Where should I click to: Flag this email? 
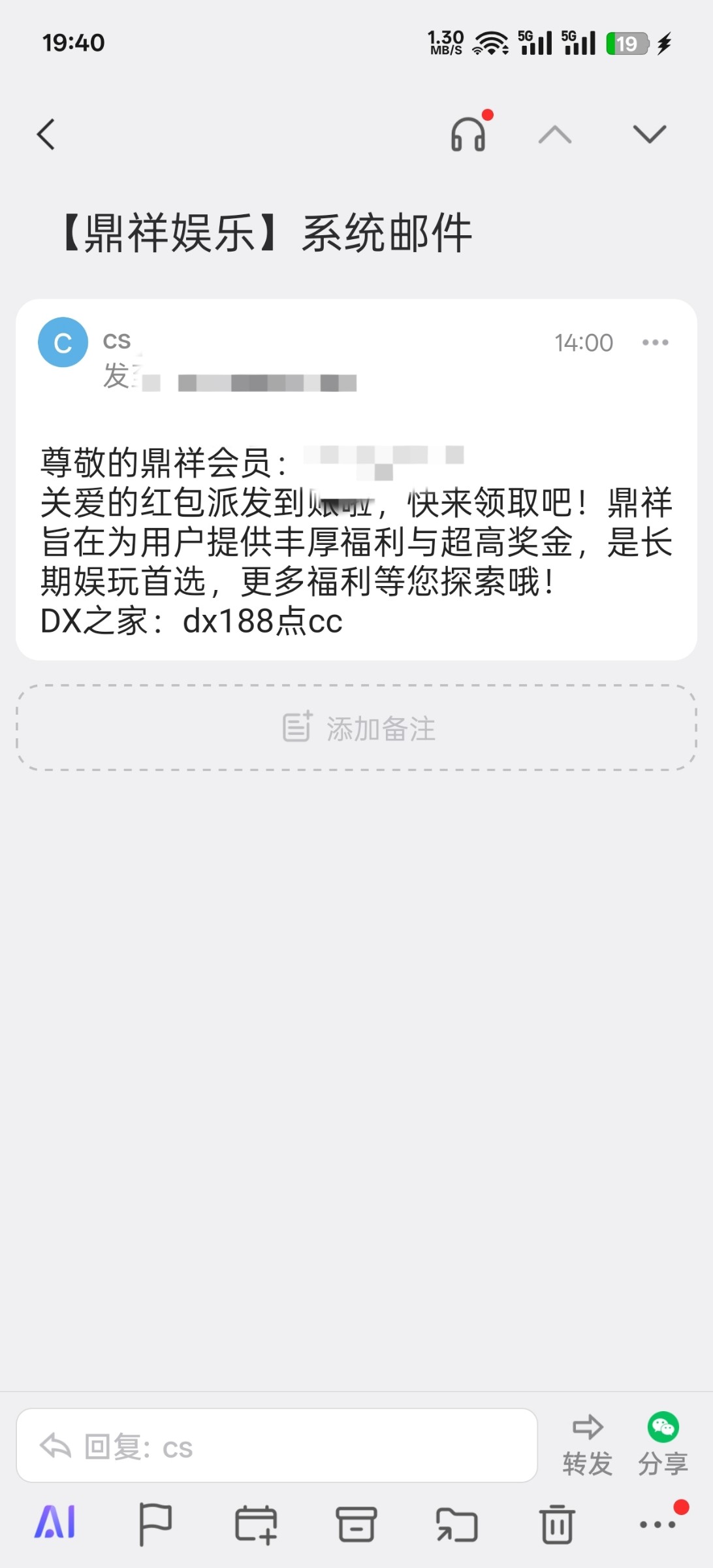pyautogui.click(x=155, y=1524)
